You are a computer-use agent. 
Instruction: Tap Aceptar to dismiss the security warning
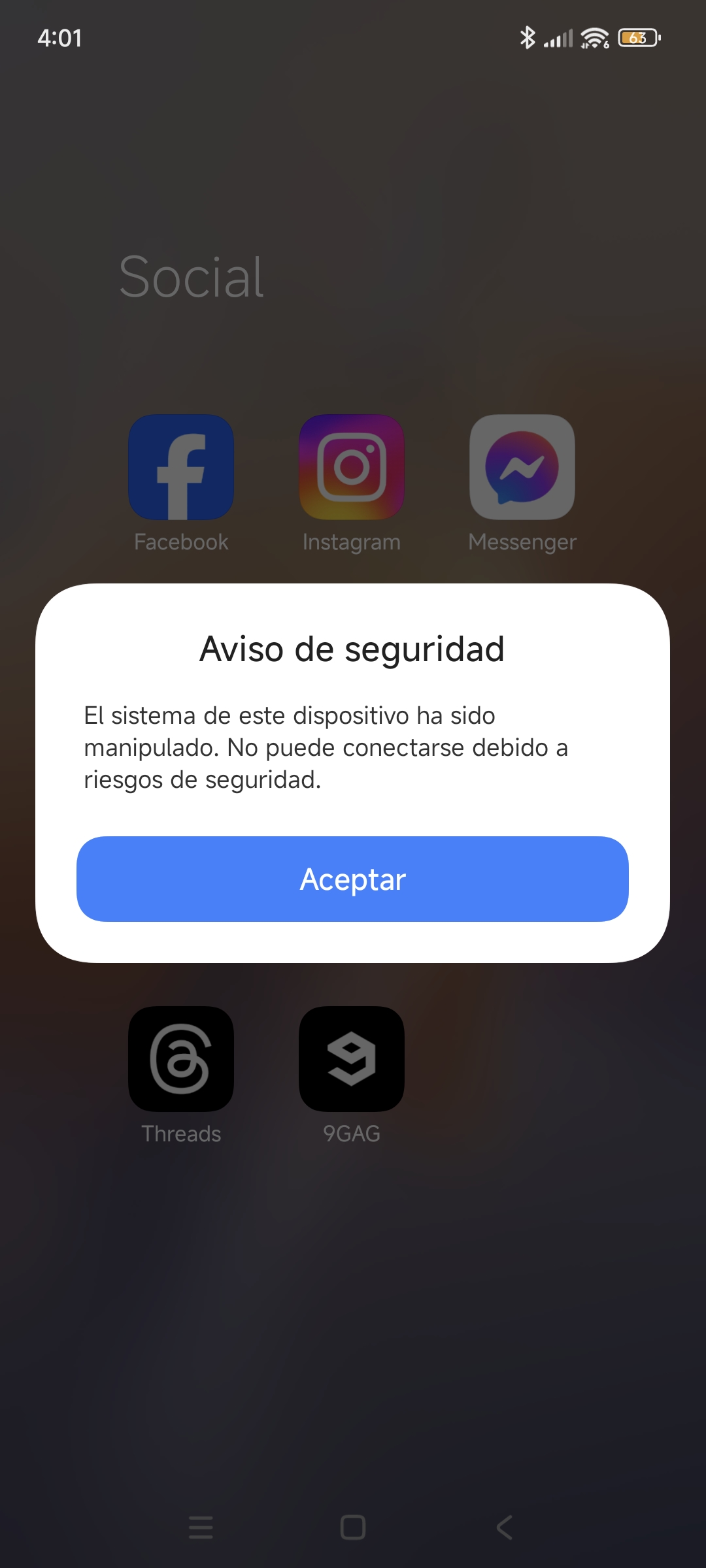point(352,879)
